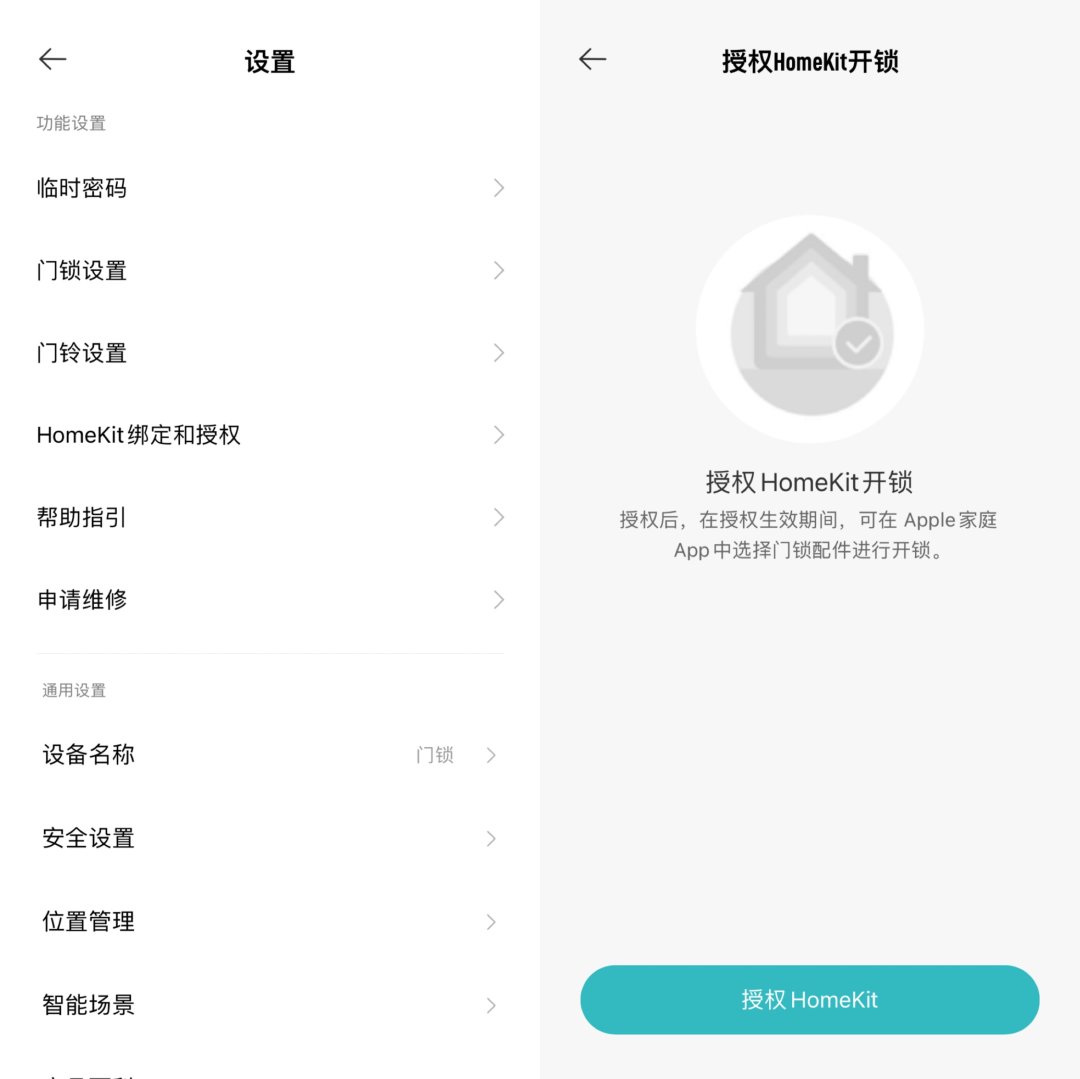Open 智能场景

[270, 1005]
